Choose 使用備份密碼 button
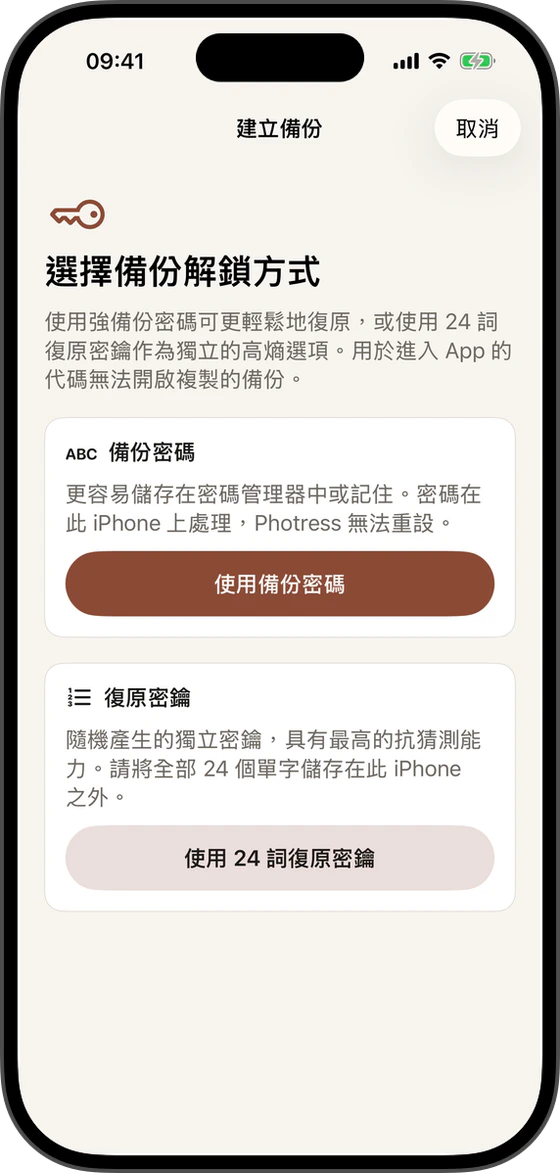 tap(280, 584)
